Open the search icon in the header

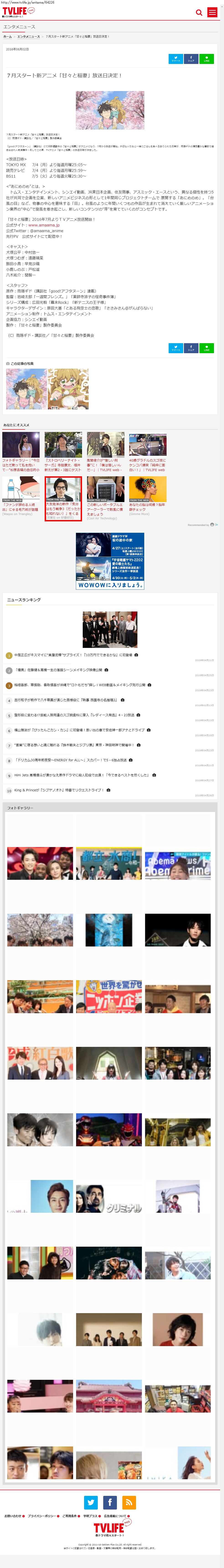[x=199, y=12]
